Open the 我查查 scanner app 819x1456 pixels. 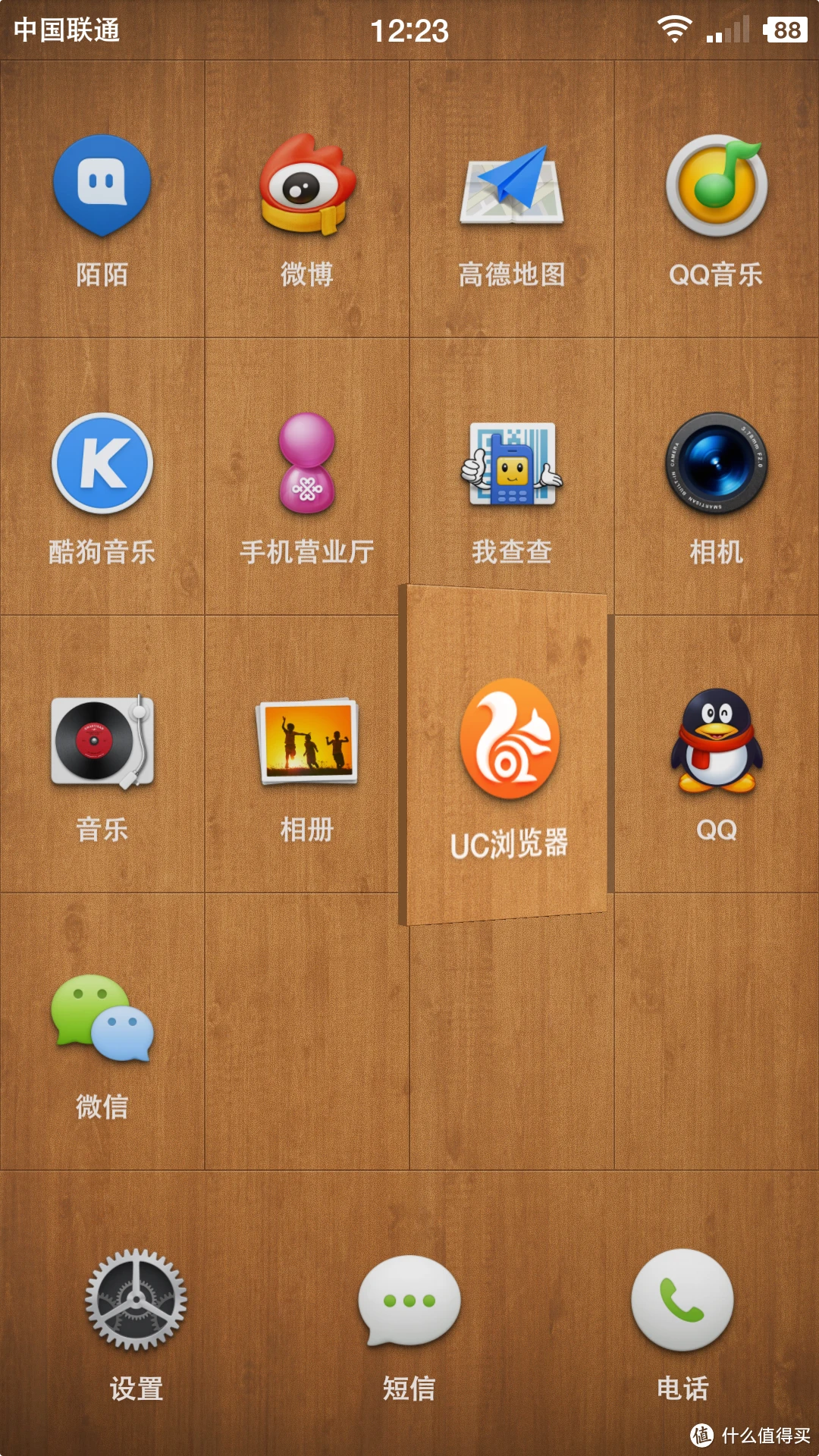pos(512,463)
